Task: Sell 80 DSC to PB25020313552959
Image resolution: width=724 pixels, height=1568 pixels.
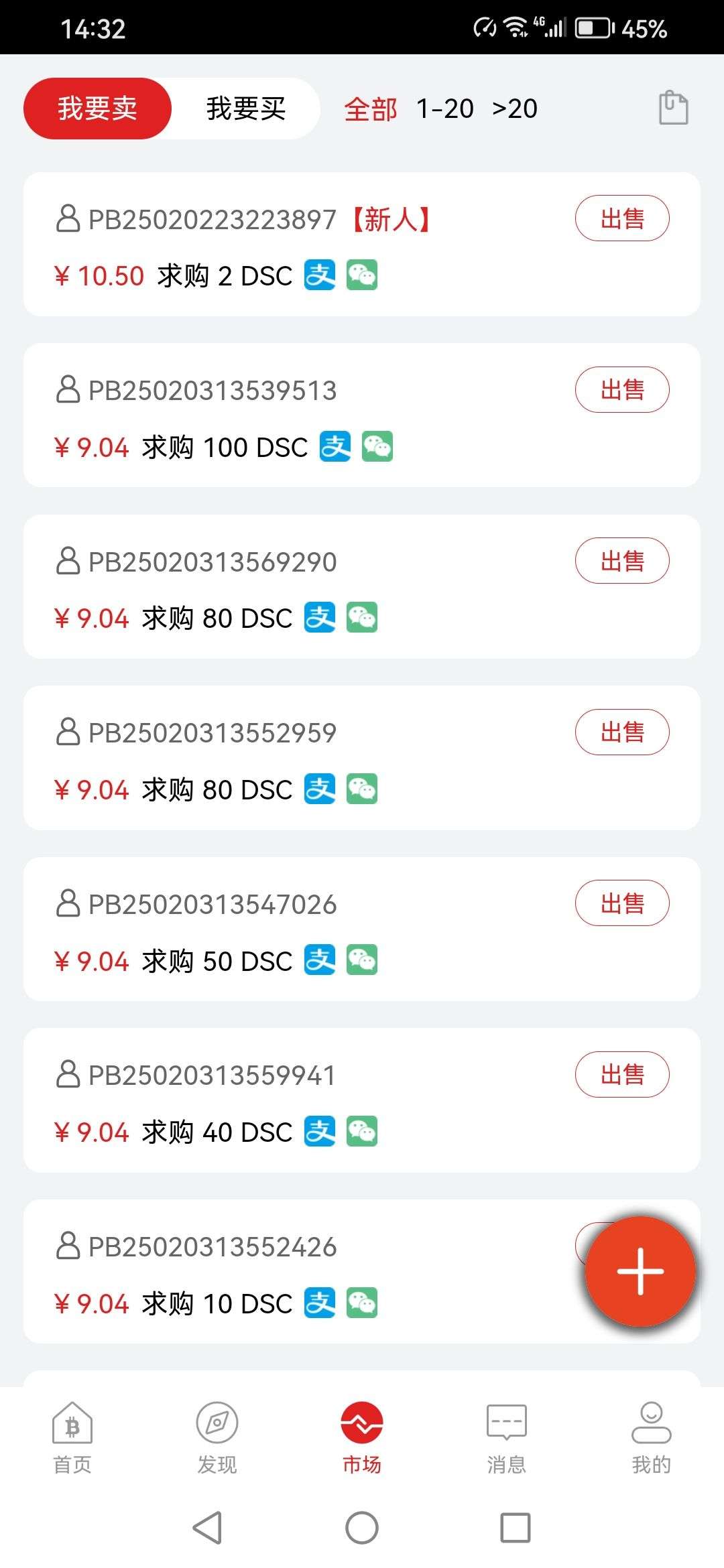Action: [x=622, y=732]
